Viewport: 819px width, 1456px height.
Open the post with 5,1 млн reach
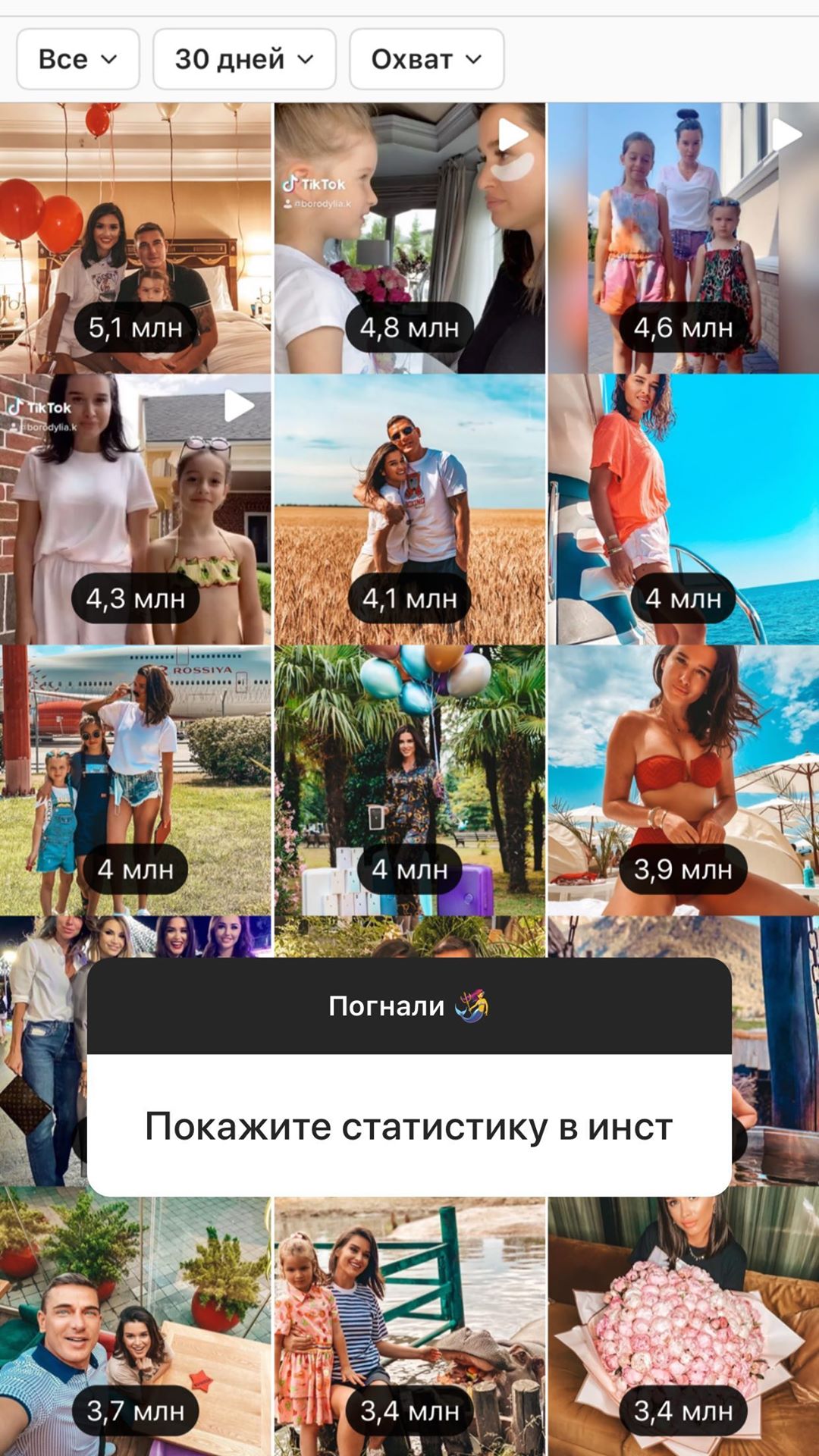[135, 237]
